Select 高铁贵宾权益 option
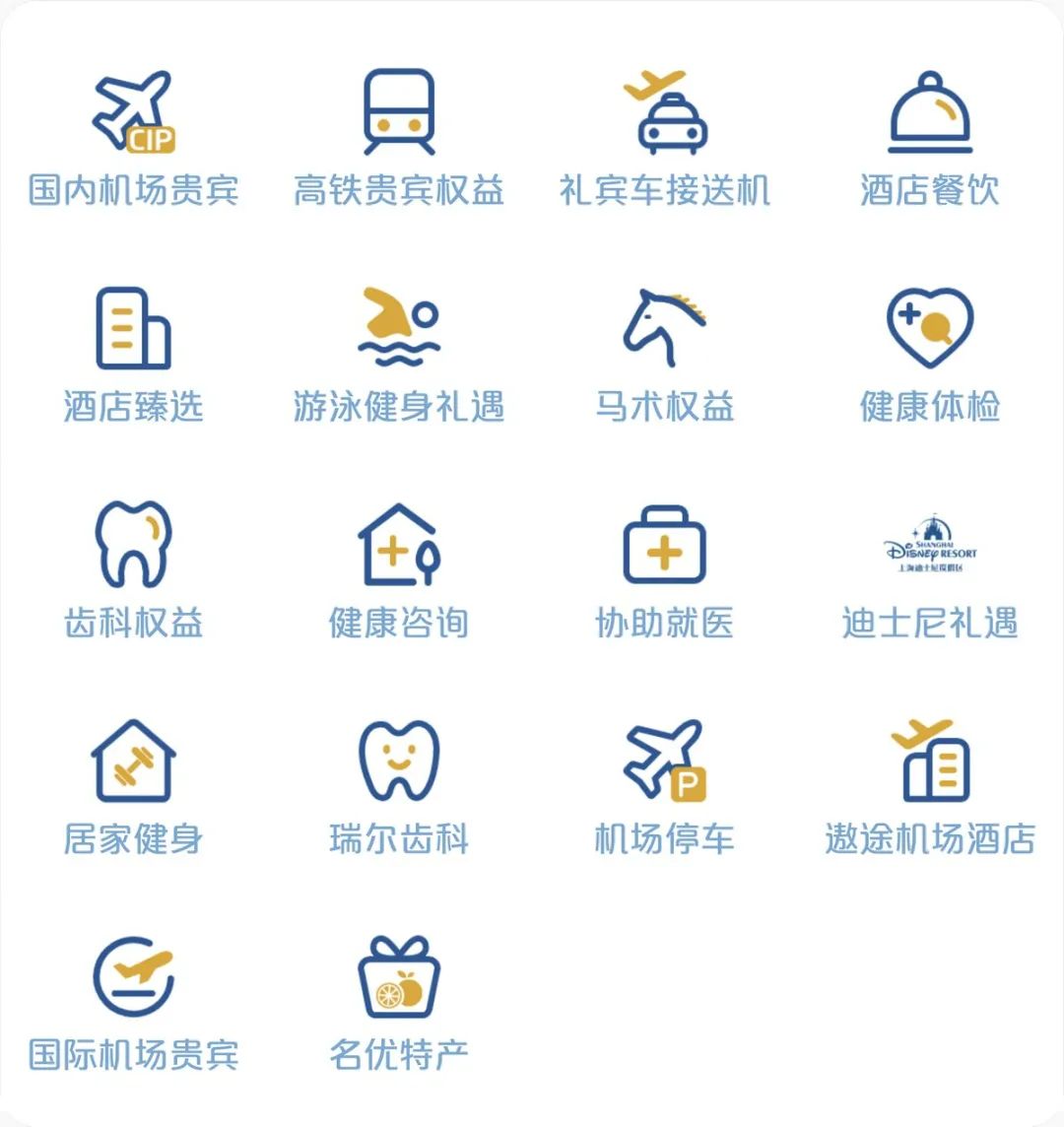The width and height of the screenshot is (1064, 1127). click(x=399, y=138)
